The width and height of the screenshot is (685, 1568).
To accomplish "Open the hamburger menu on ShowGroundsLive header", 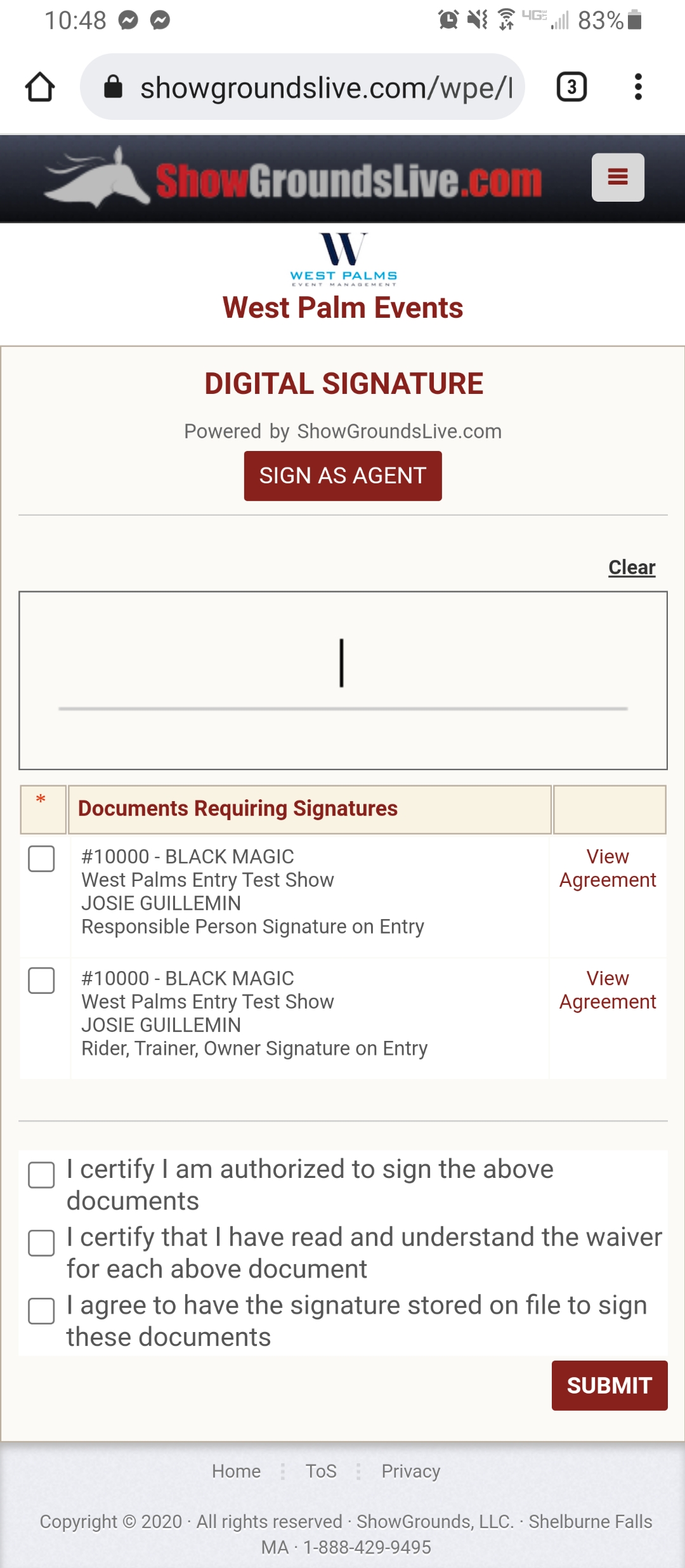I will [x=617, y=176].
